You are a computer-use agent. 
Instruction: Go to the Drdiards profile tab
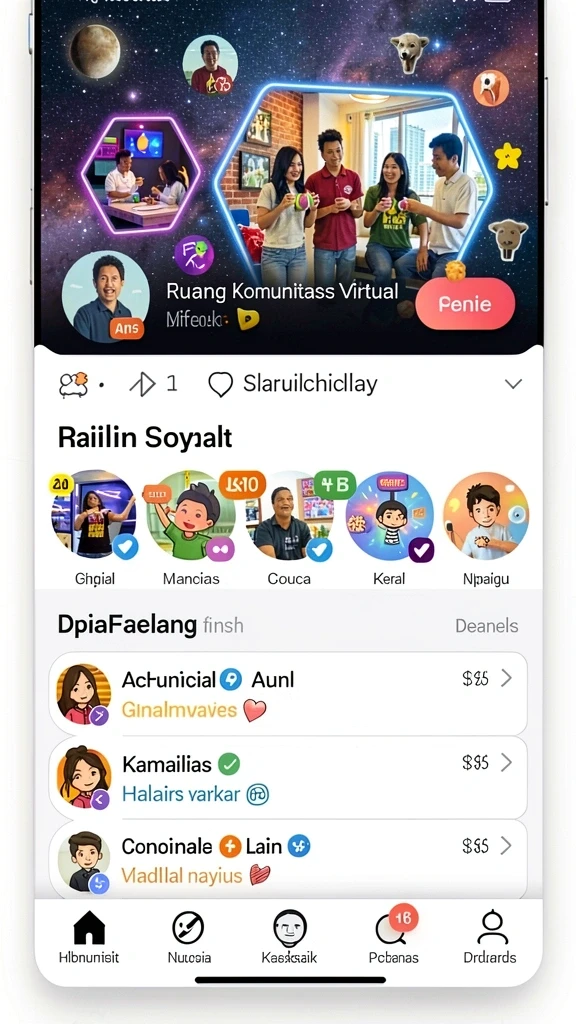click(x=490, y=938)
